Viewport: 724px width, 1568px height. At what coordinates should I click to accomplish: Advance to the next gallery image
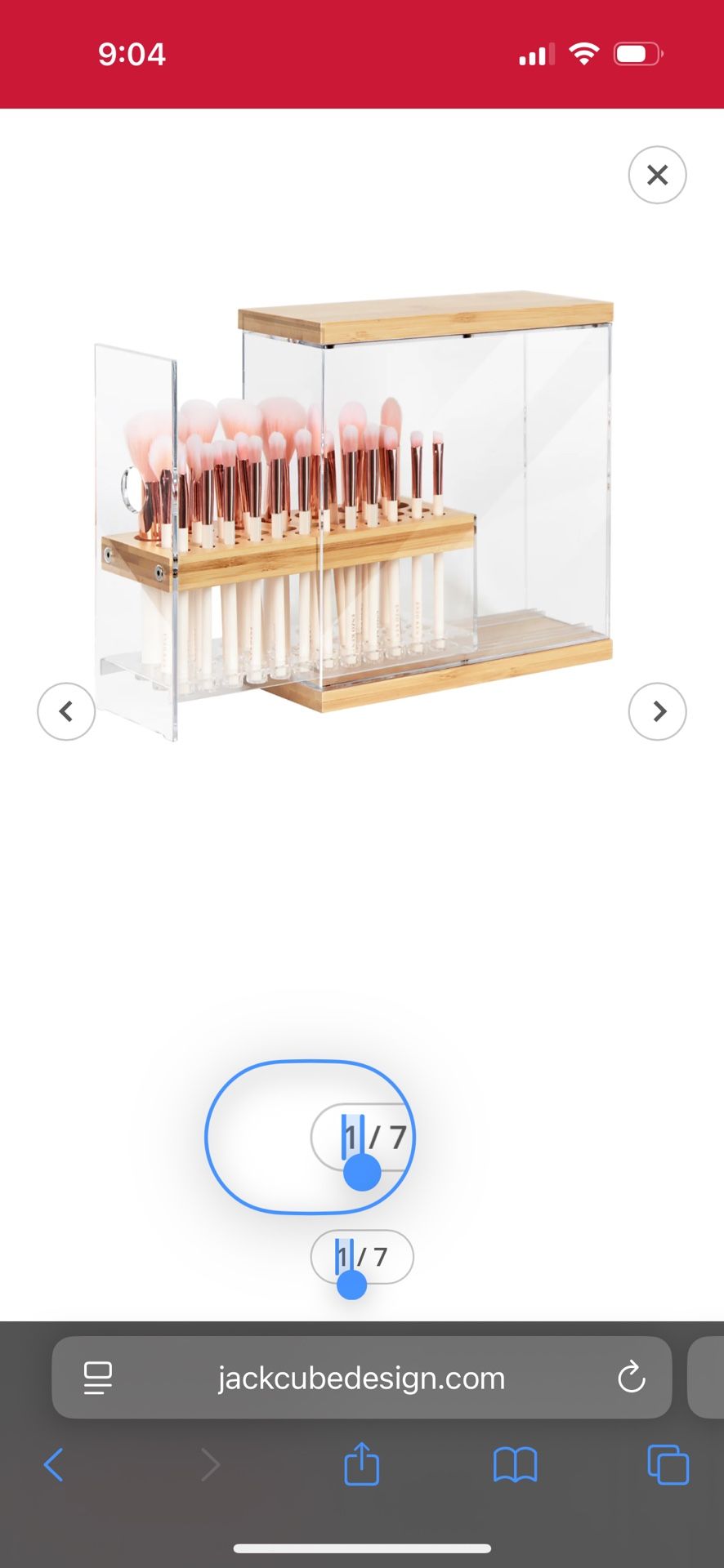pyautogui.click(x=657, y=711)
